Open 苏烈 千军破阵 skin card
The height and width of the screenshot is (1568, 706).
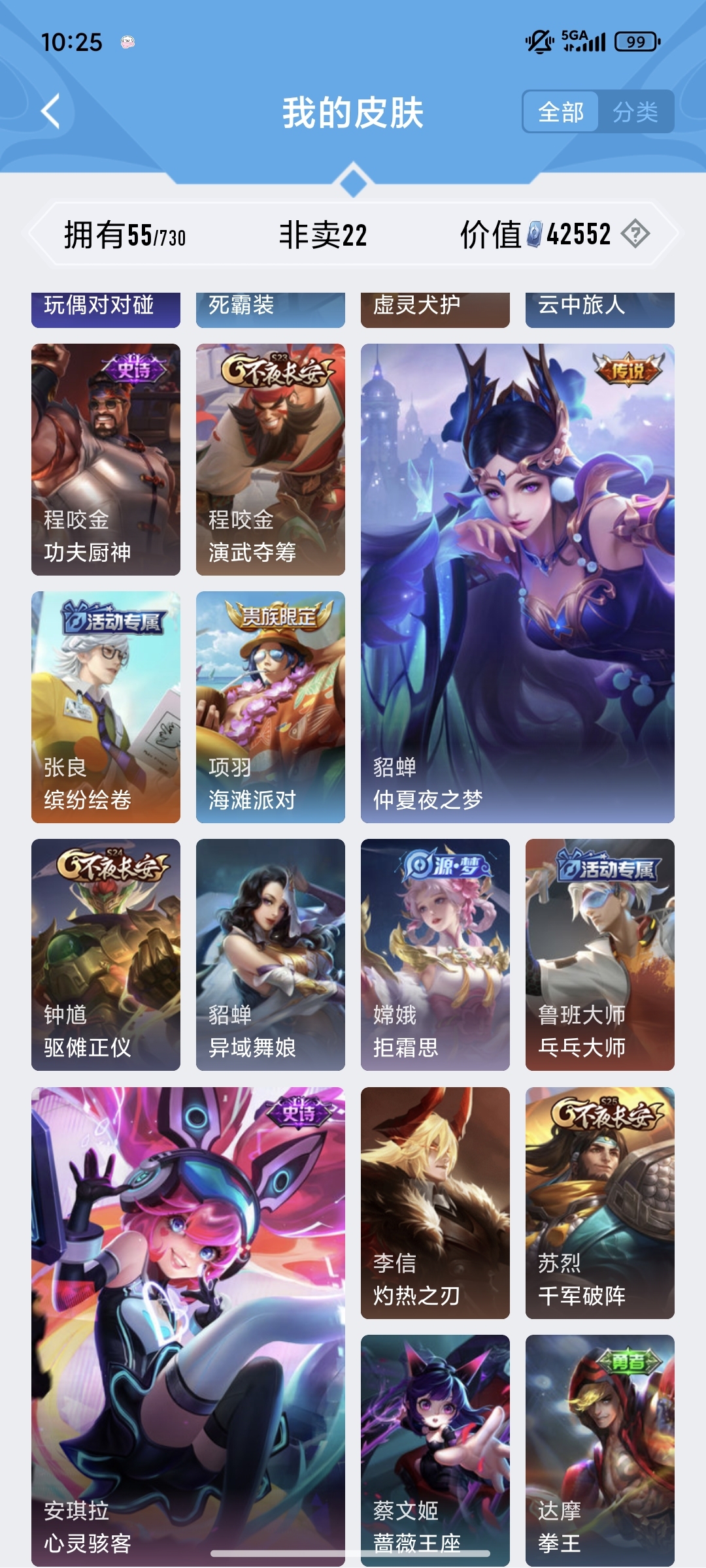point(600,1203)
